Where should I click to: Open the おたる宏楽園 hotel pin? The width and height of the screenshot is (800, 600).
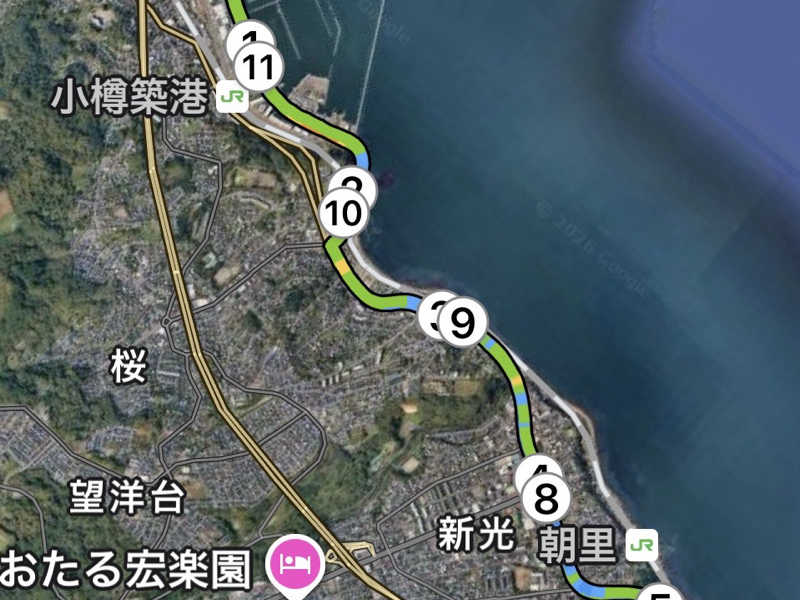[294, 564]
